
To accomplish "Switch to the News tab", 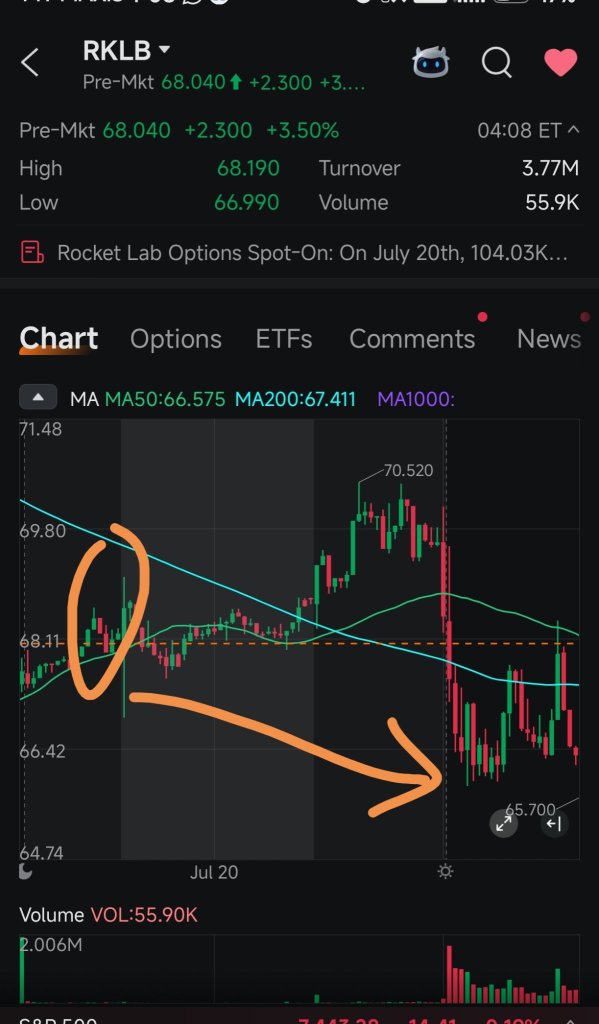I will [x=549, y=338].
